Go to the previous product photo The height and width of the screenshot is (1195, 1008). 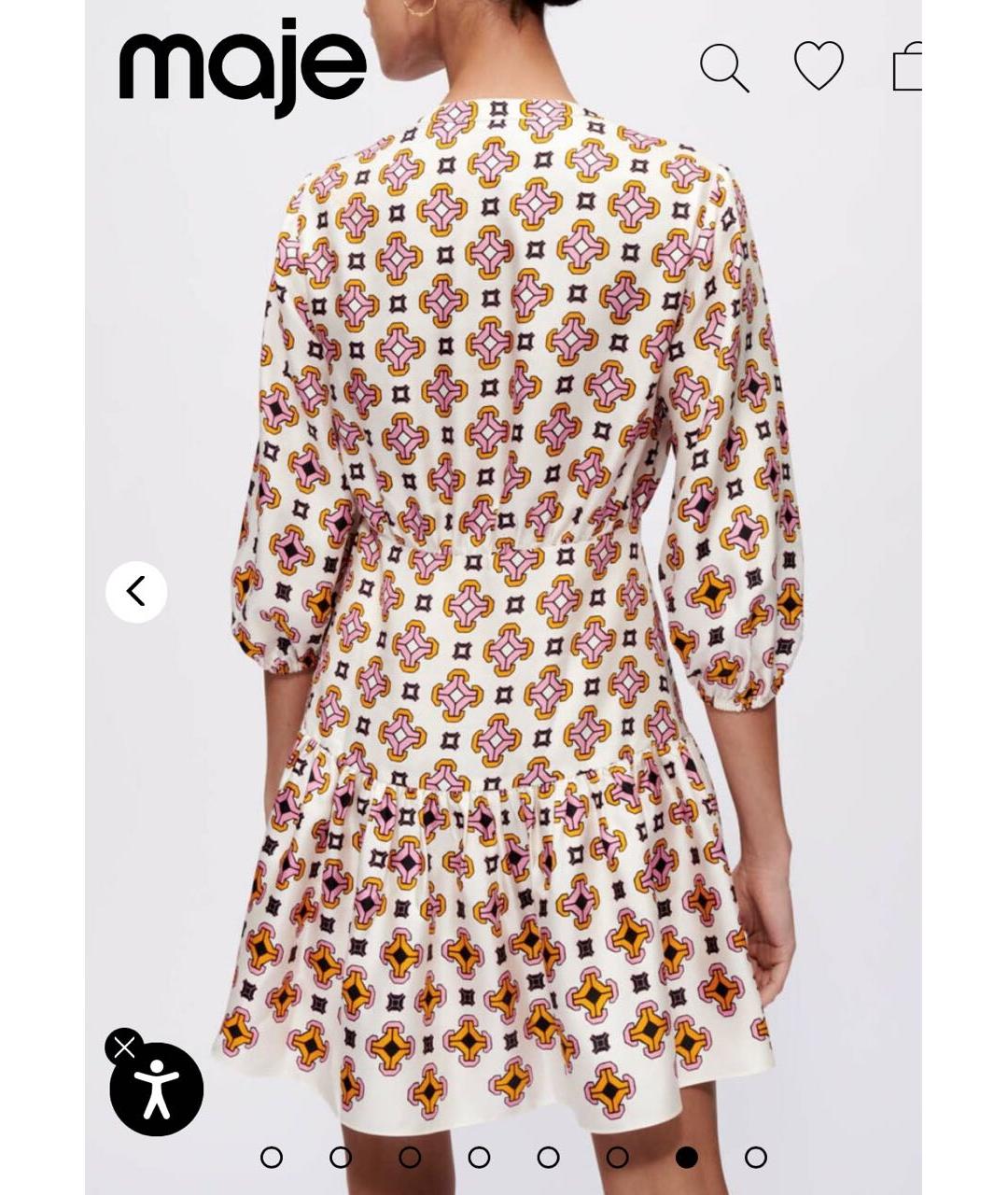point(136,592)
